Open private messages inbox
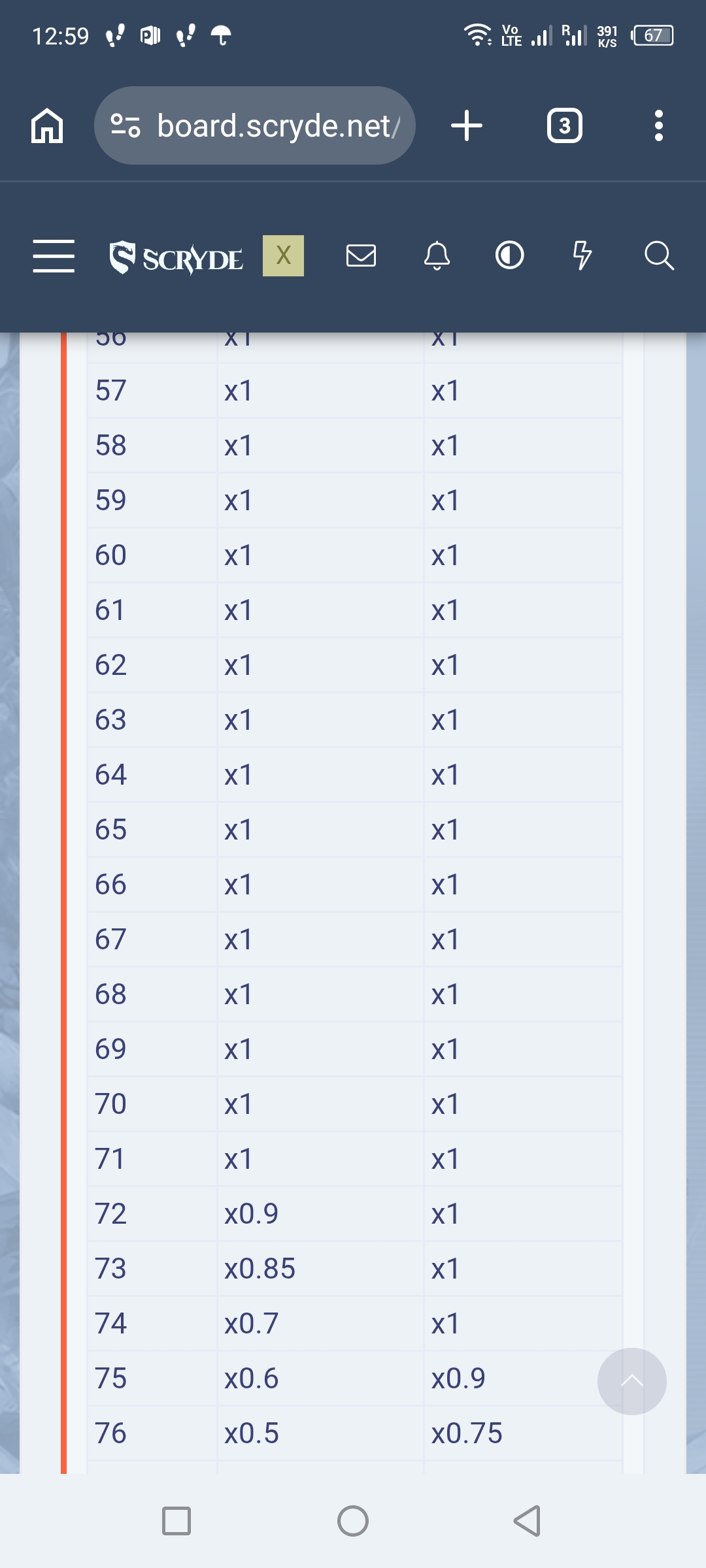The width and height of the screenshot is (706, 1568). [361, 255]
